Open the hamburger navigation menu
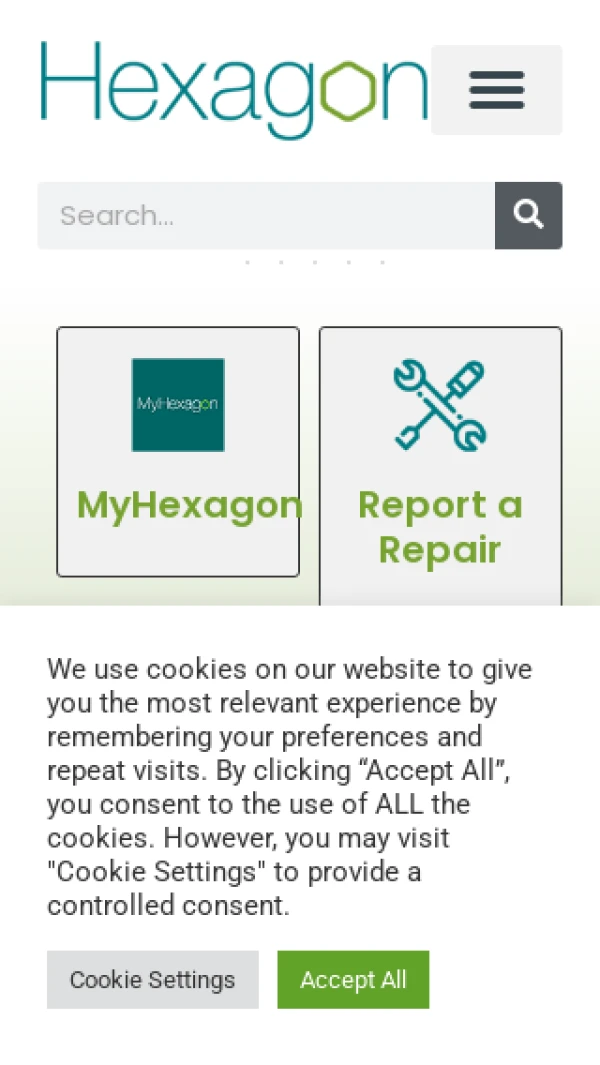This screenshot has width=600, height=1065. coord(496,90)
